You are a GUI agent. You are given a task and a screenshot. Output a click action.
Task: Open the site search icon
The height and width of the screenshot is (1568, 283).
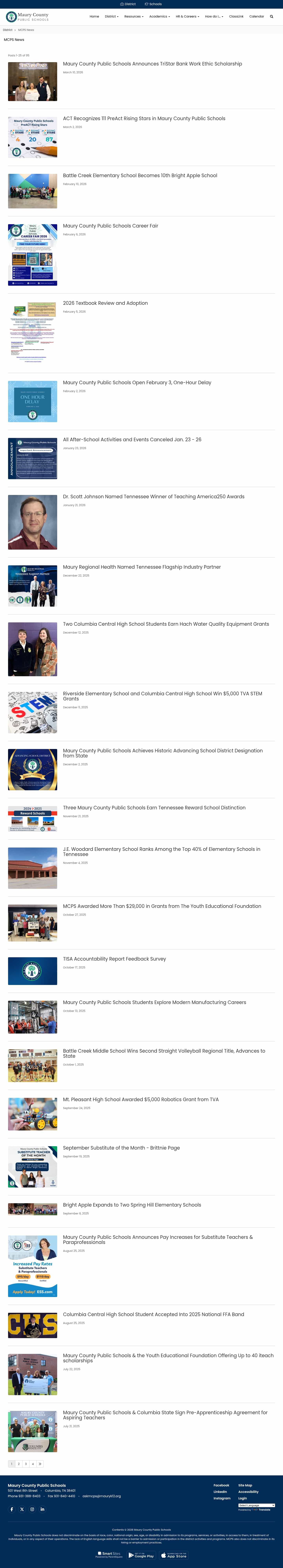point(271,17)
